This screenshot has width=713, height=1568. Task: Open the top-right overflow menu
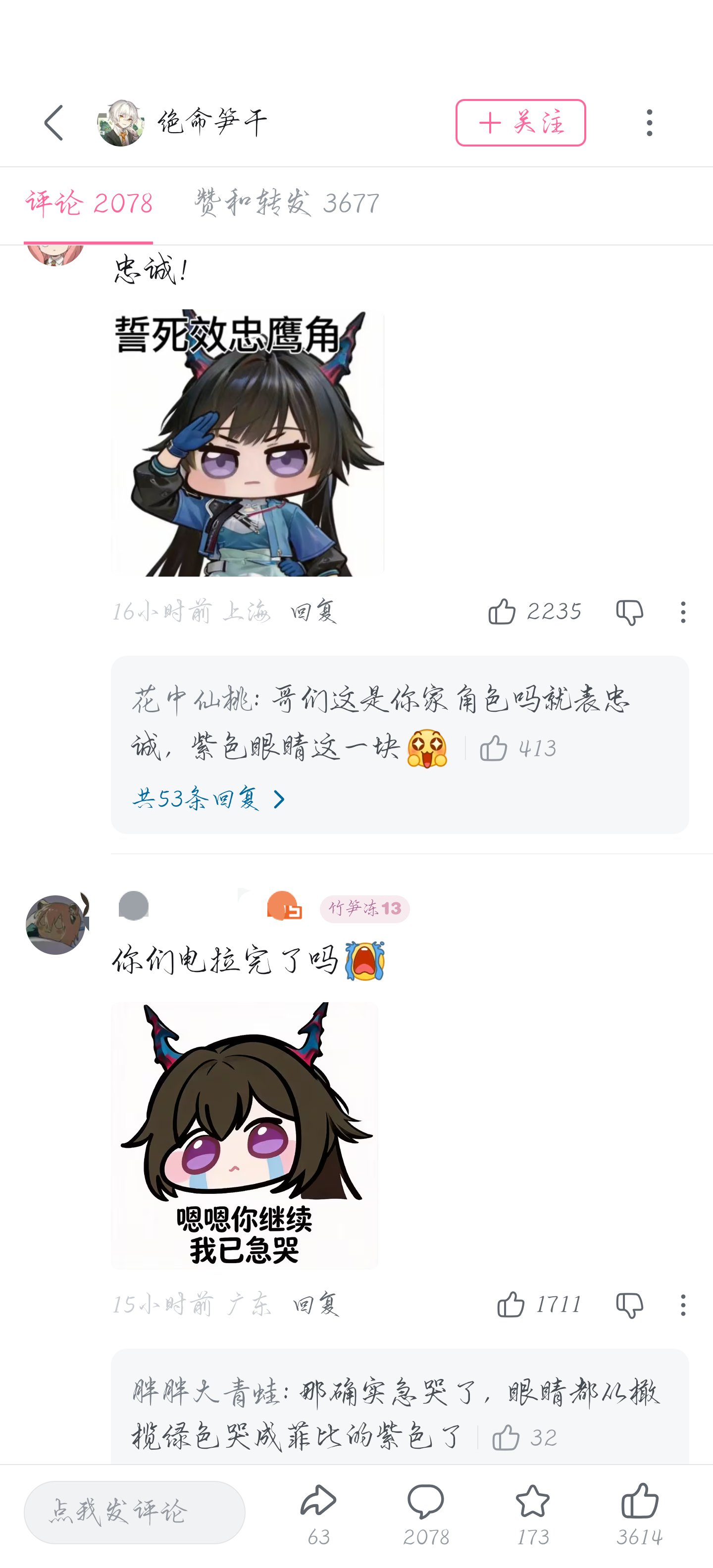click(650, 123)
